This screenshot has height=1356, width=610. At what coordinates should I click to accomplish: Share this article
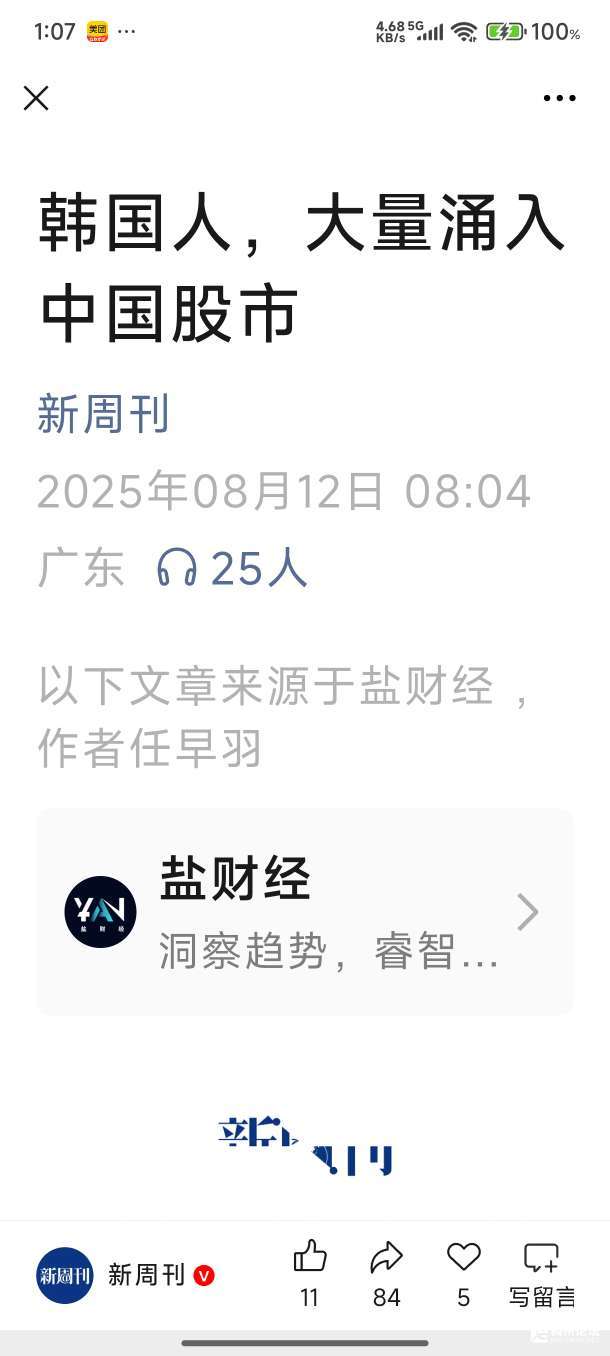coord(386,1258)
